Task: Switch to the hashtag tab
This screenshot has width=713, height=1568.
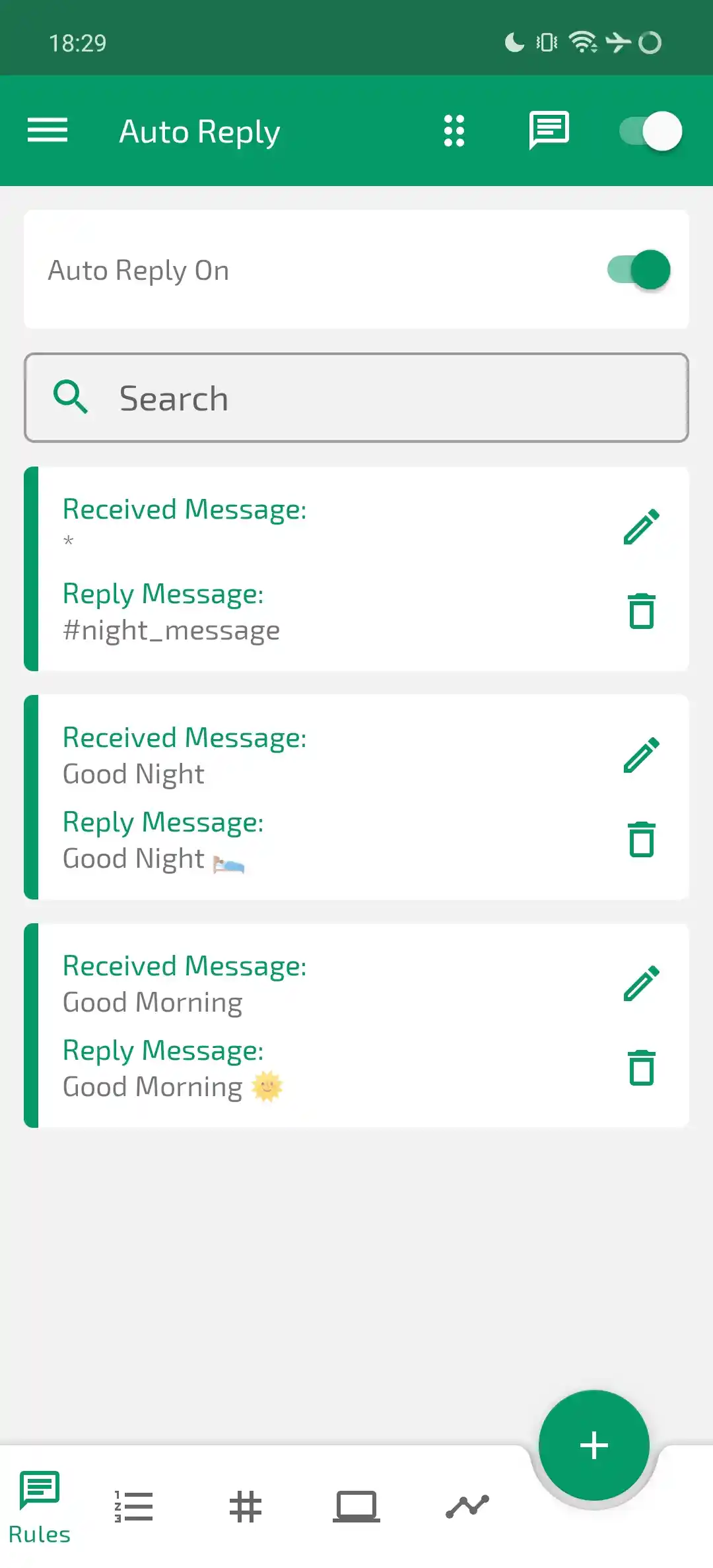Action: (246, 1507)
